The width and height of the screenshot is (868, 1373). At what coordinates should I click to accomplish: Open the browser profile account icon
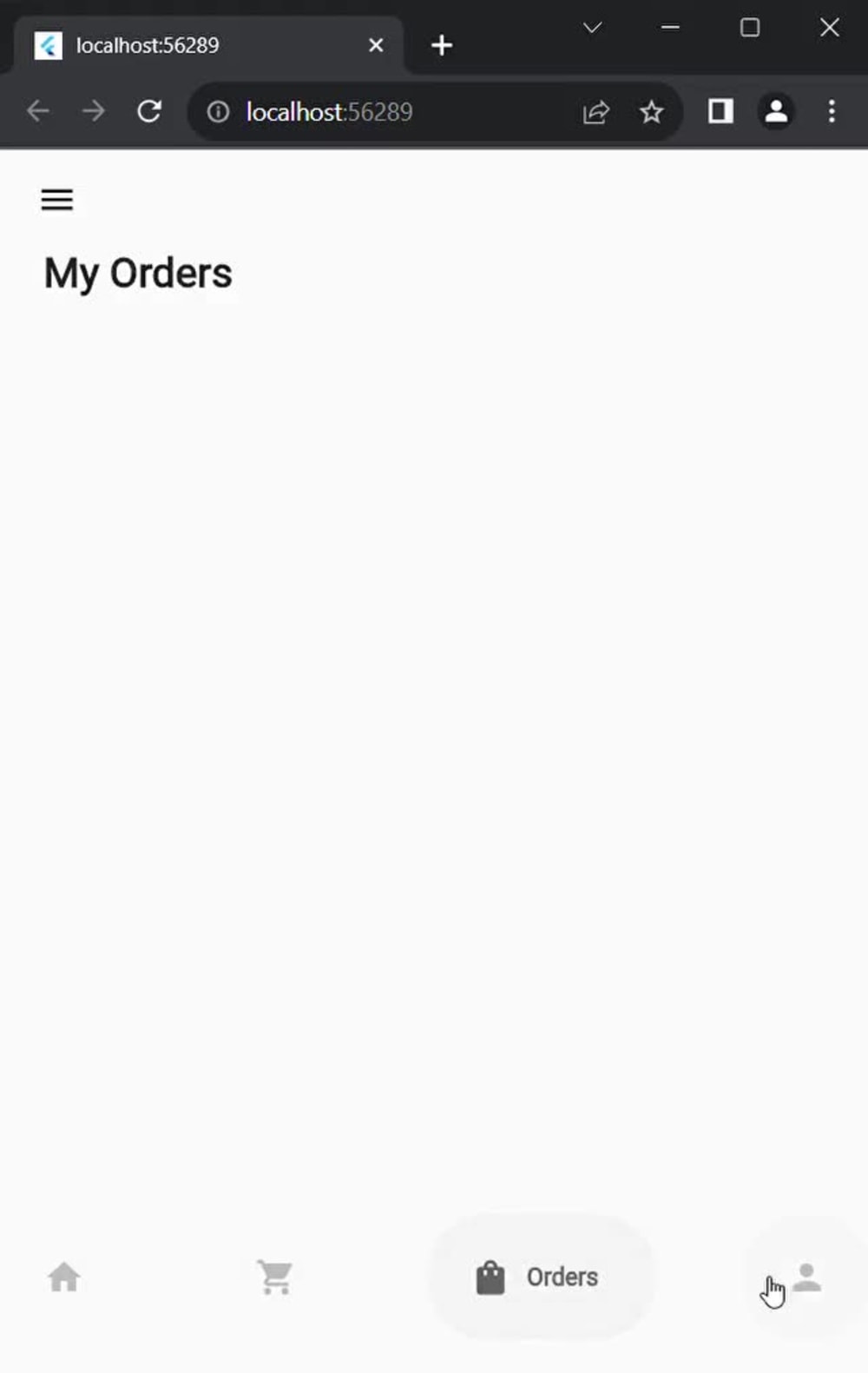[x=776, y=111]
